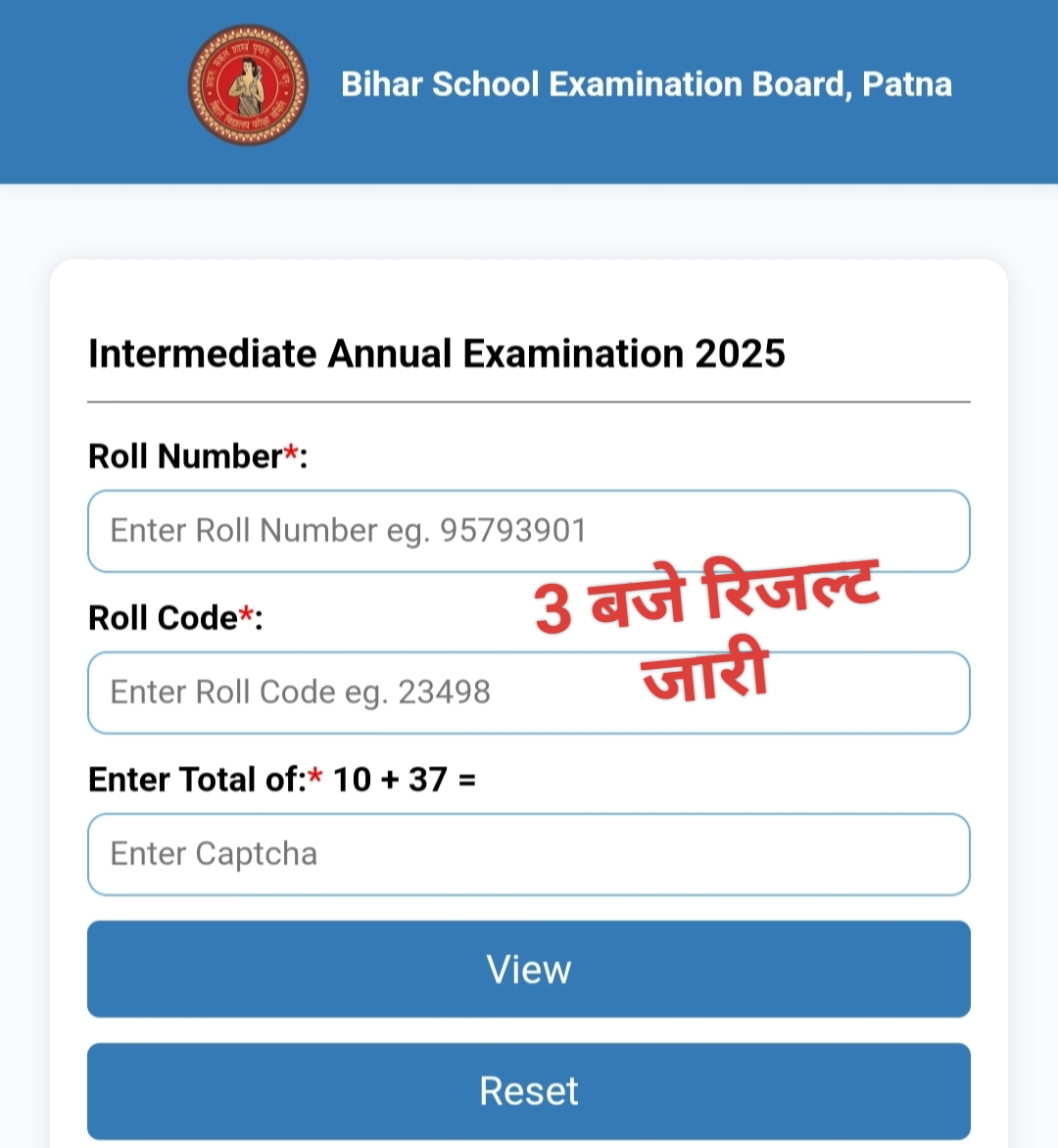
Task: Tap the Roll Number input field
Action: point(529,531)
